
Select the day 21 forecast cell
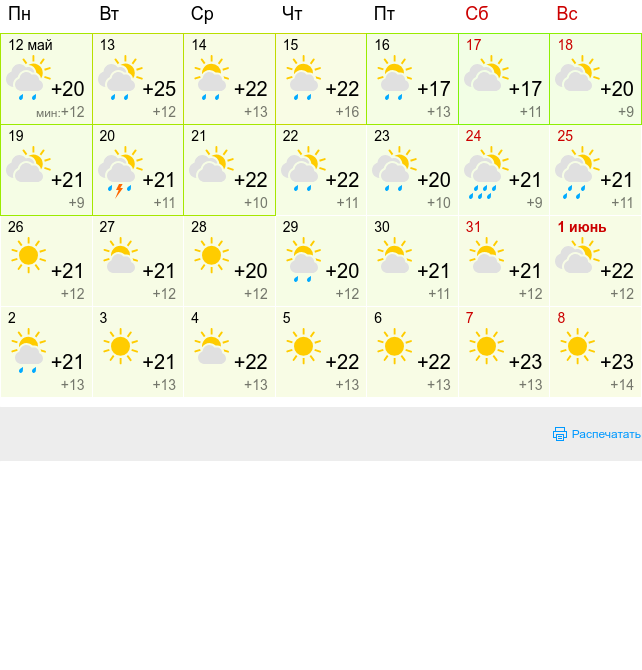coord(229,170)
